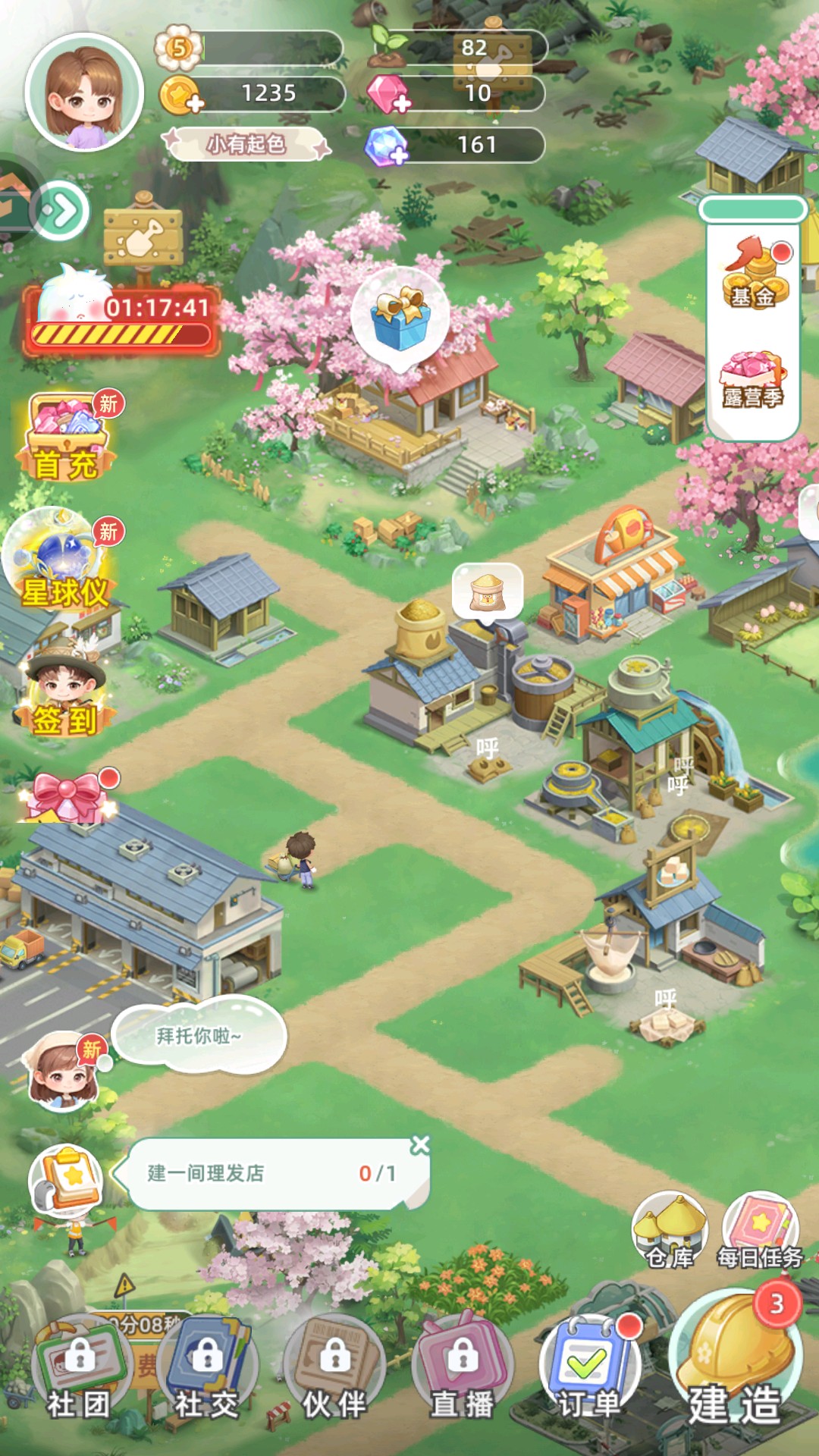
Task: Open the pink ribbon gift icon
Action: pyautogui.click(x=67, y=797)
